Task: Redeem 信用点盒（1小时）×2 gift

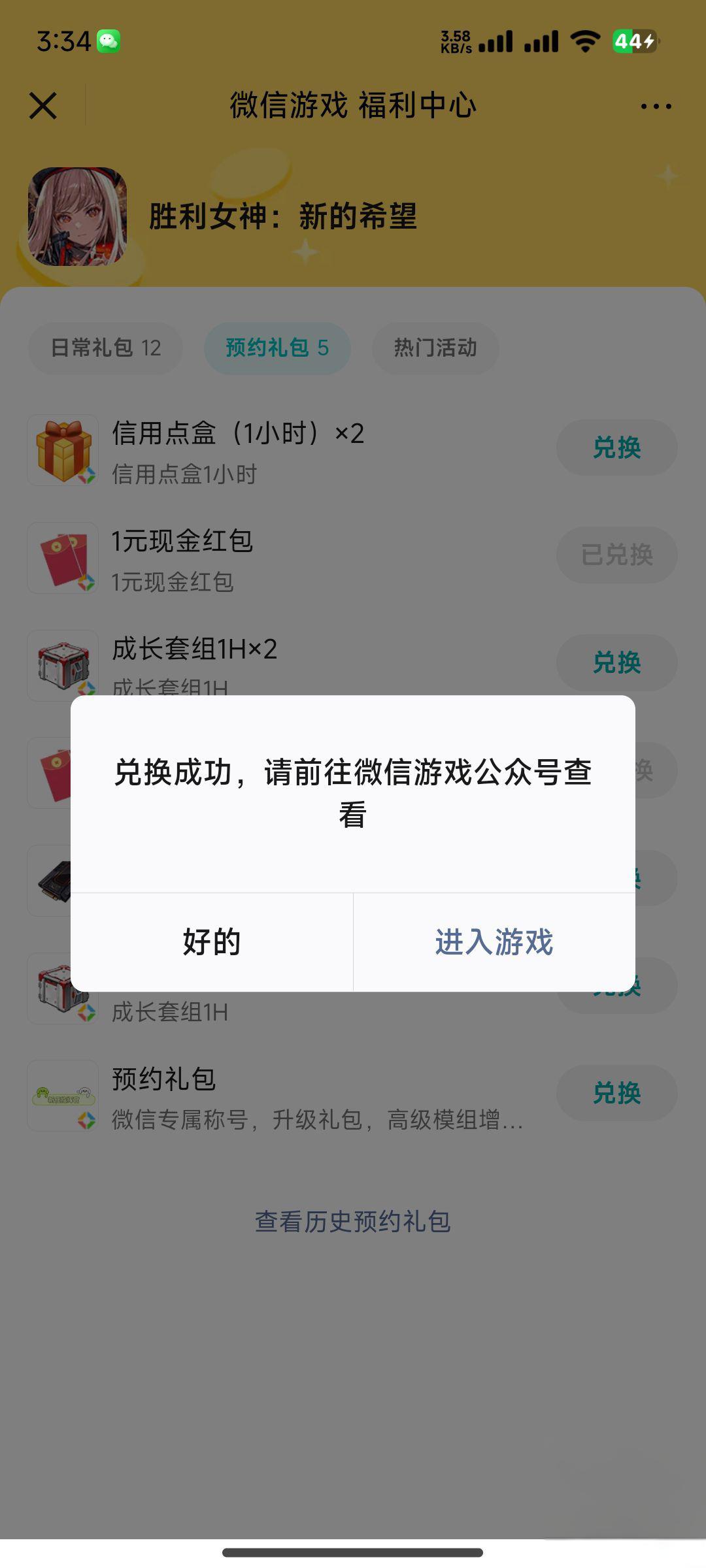Action: [616, 448]
